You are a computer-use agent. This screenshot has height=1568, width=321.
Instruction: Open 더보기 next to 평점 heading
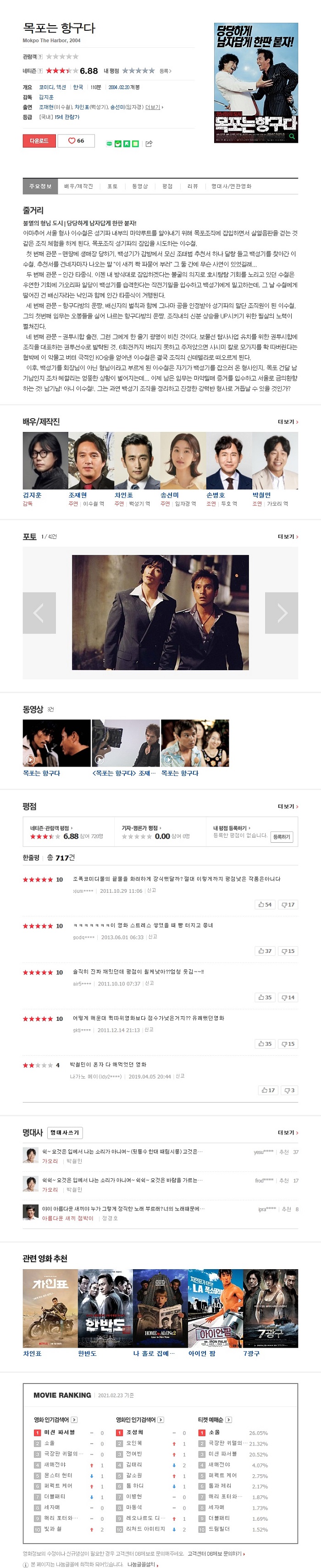pos(288,806)
